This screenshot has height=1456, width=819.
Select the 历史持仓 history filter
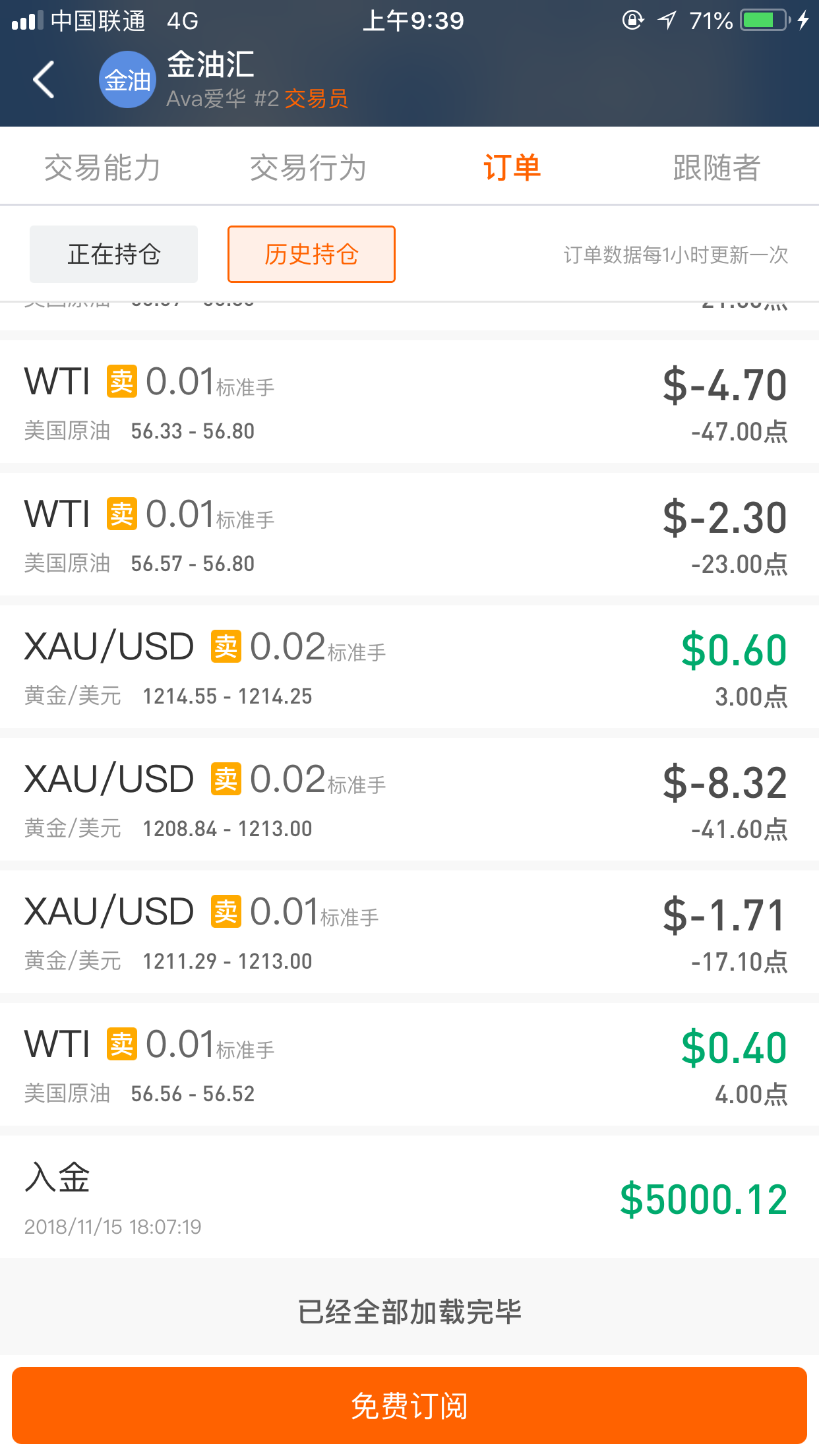pyautogui.click(x=311, y=254)
